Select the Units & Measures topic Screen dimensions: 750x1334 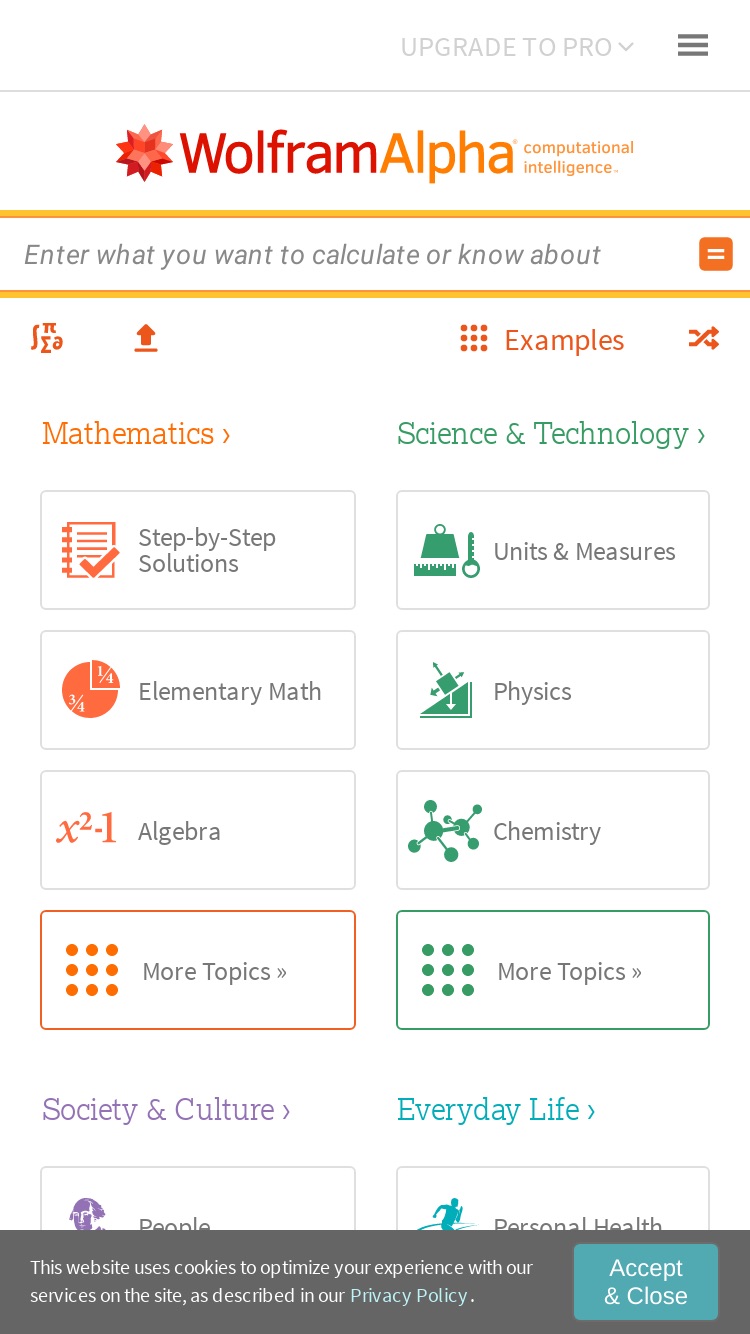pos(553,550)
